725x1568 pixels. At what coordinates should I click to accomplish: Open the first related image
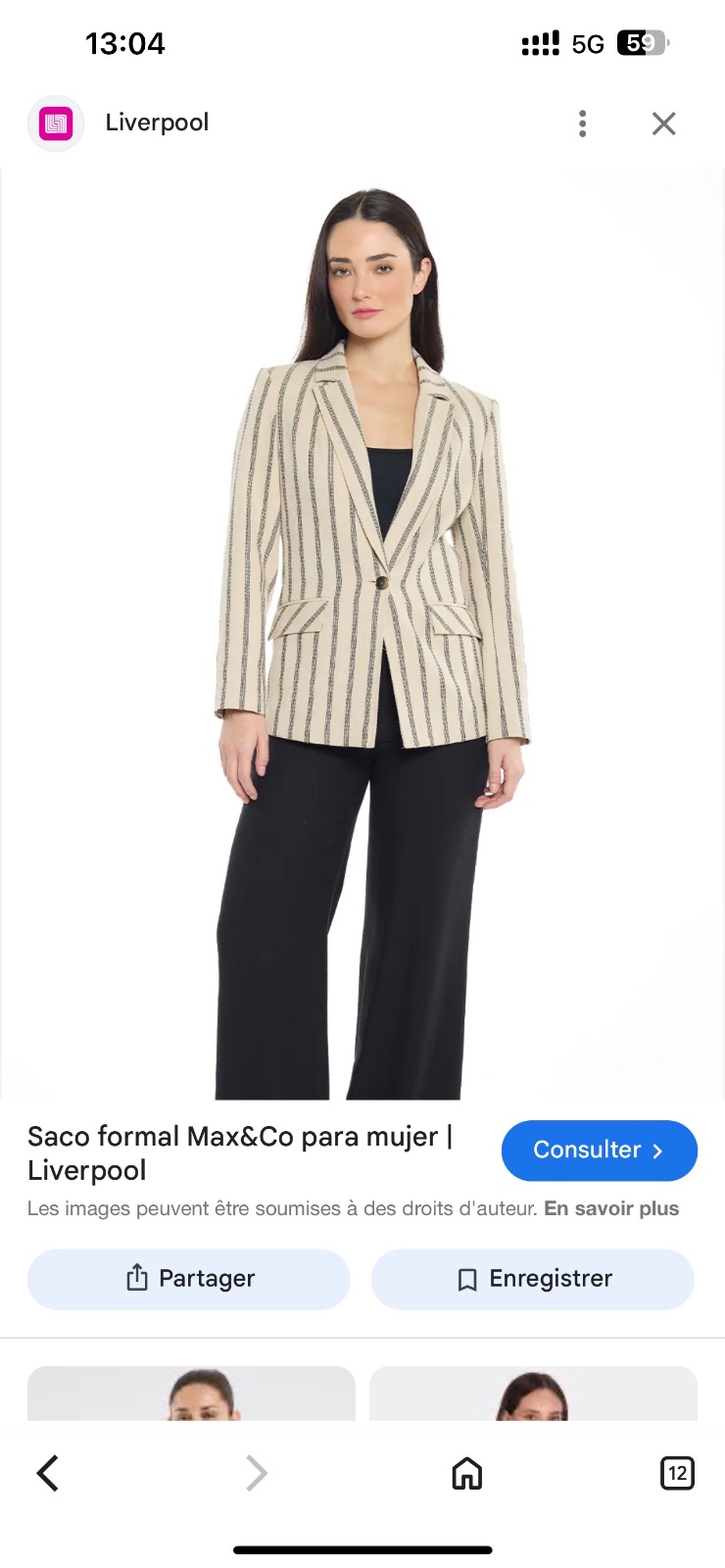point(191,1393)
